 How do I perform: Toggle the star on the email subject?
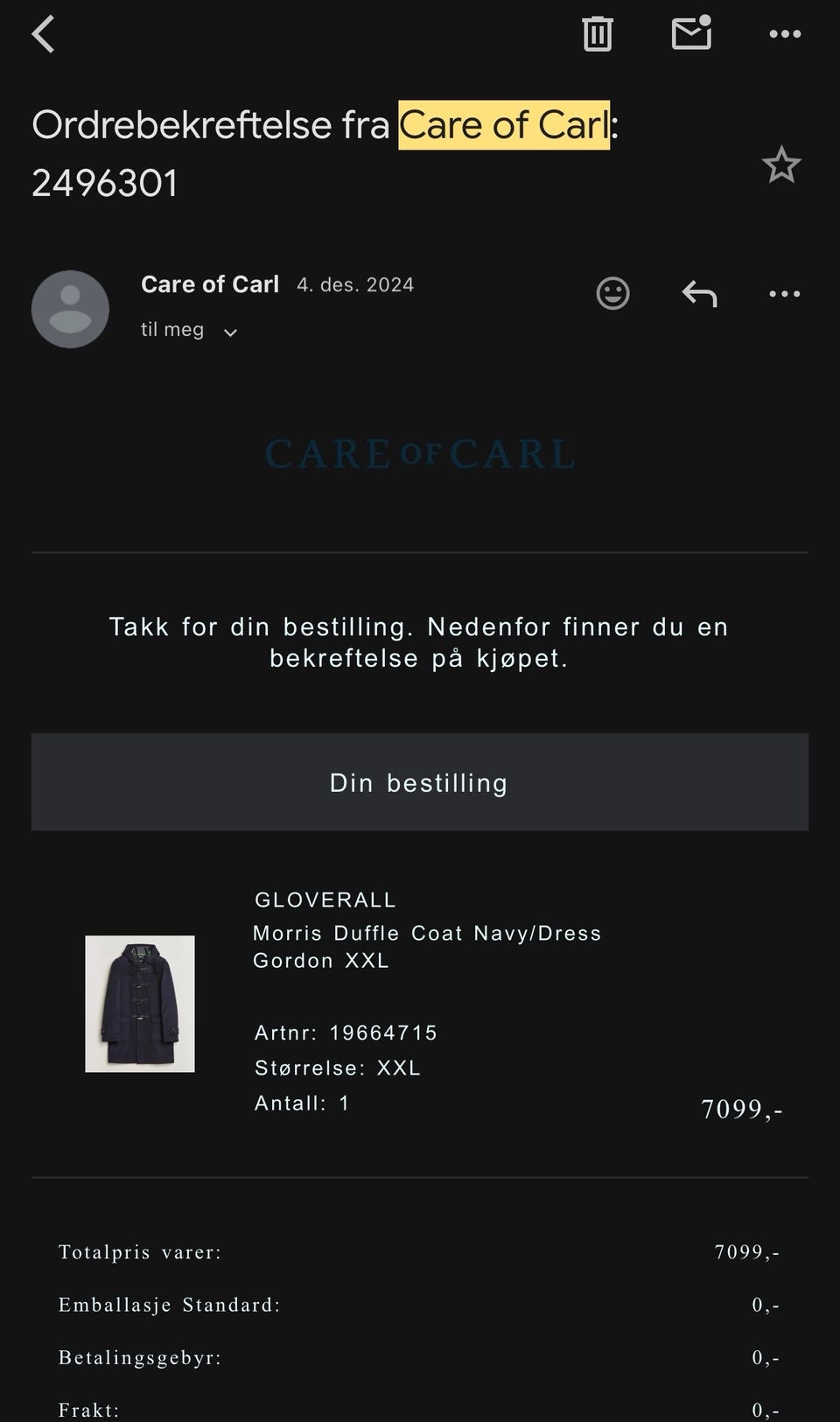pos(781,164)
